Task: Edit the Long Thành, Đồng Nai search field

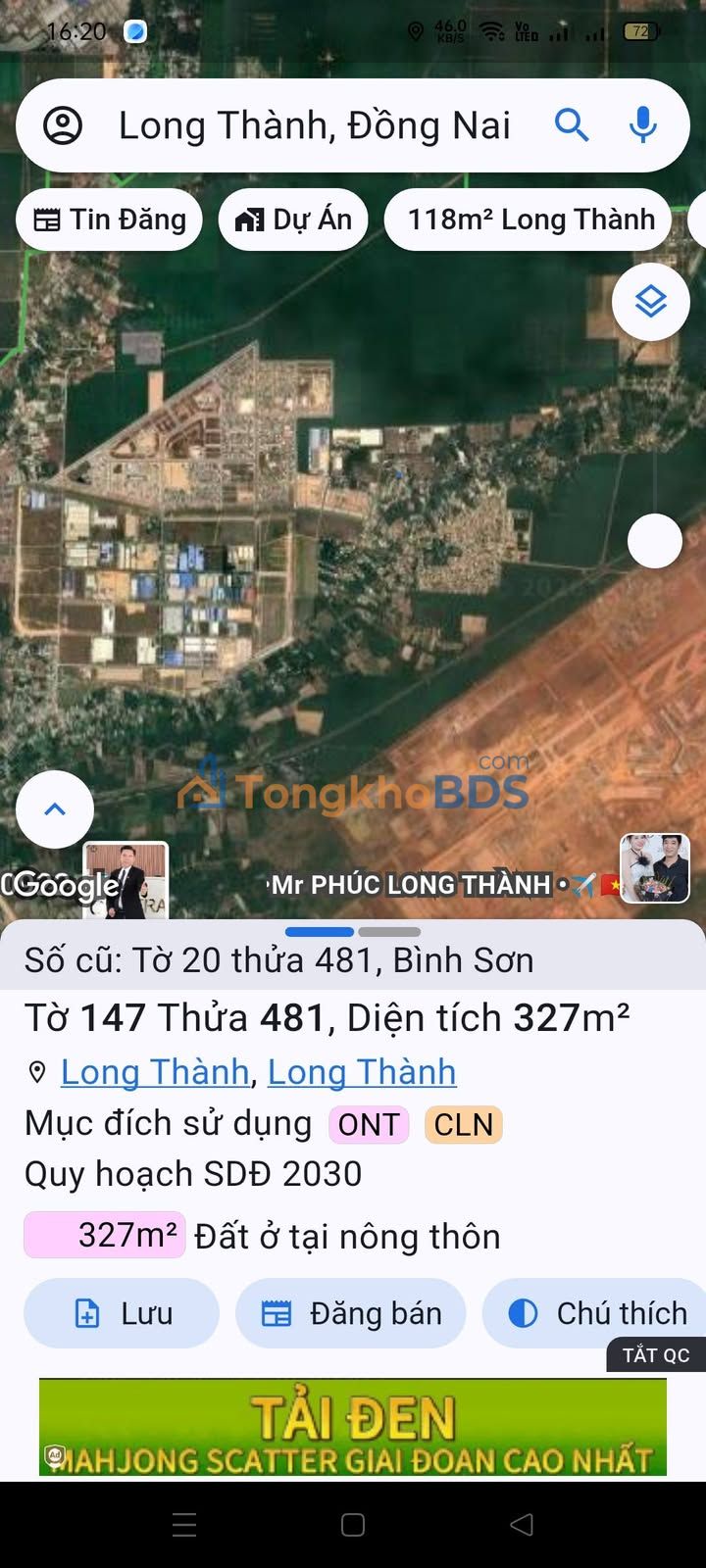Action: [314, 125]
